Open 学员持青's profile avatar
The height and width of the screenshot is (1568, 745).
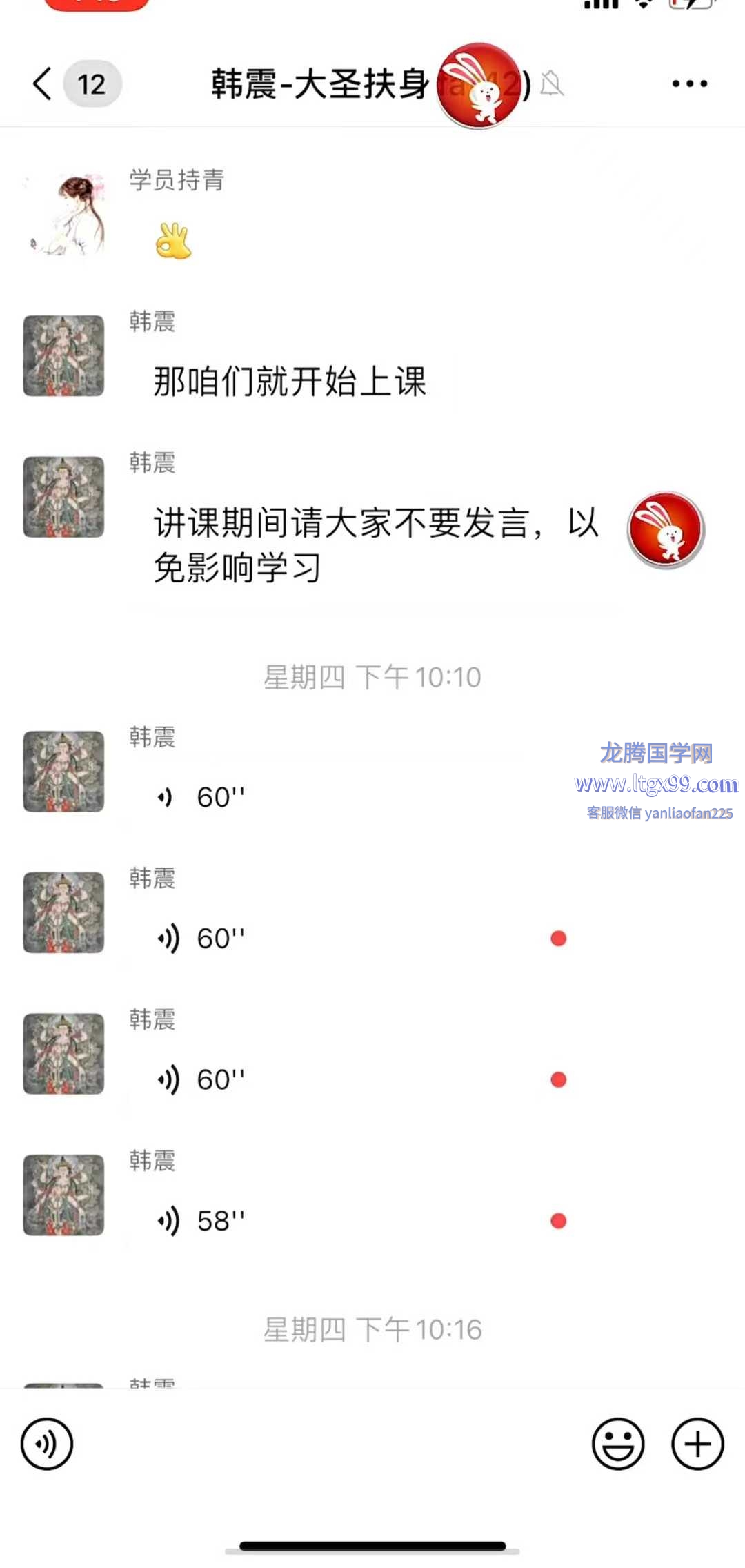click(x=64, y=214)
